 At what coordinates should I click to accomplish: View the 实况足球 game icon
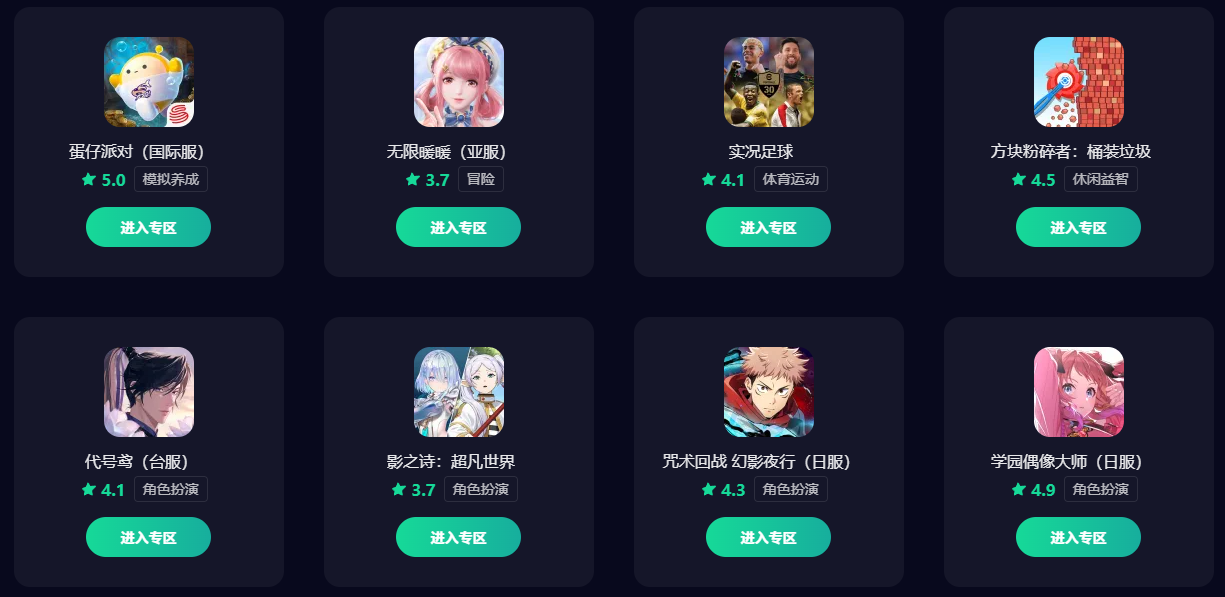(x=769, y=82)
